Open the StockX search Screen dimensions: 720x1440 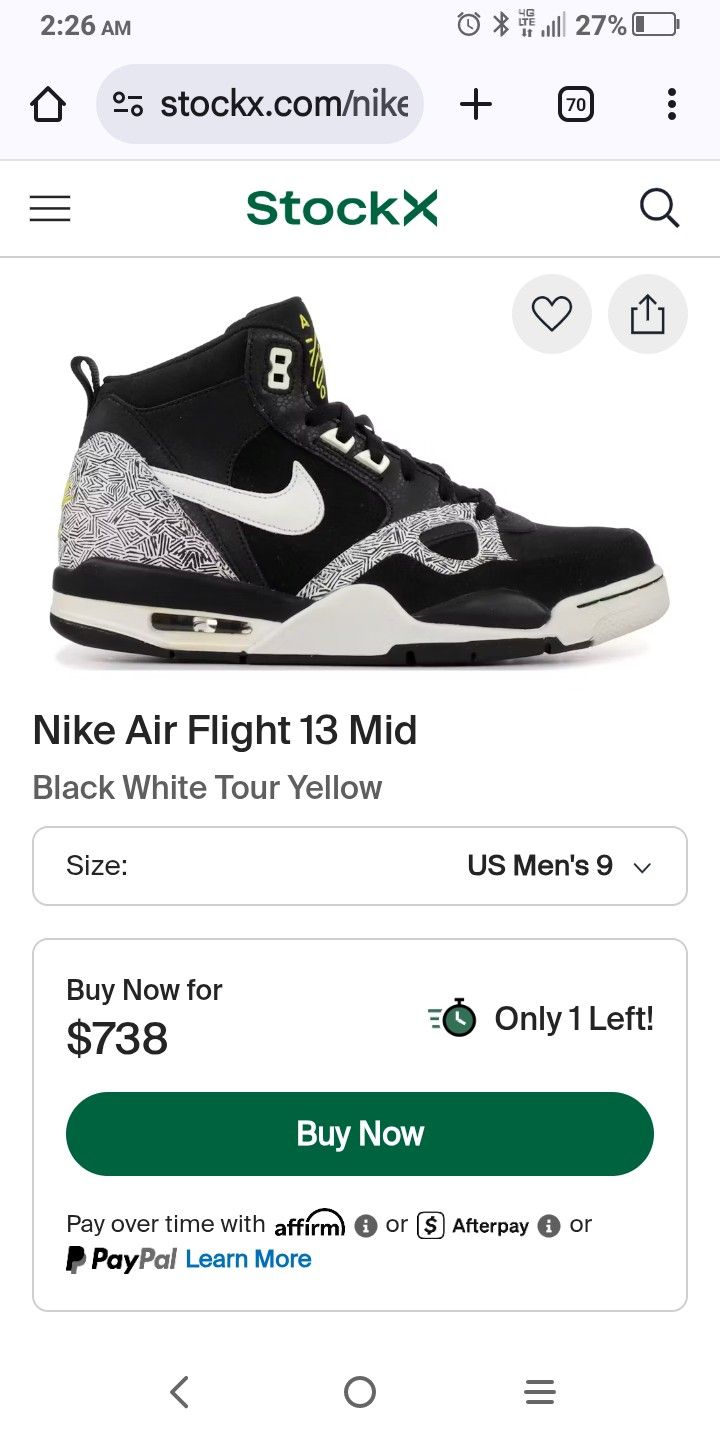[x=659, y=208]
